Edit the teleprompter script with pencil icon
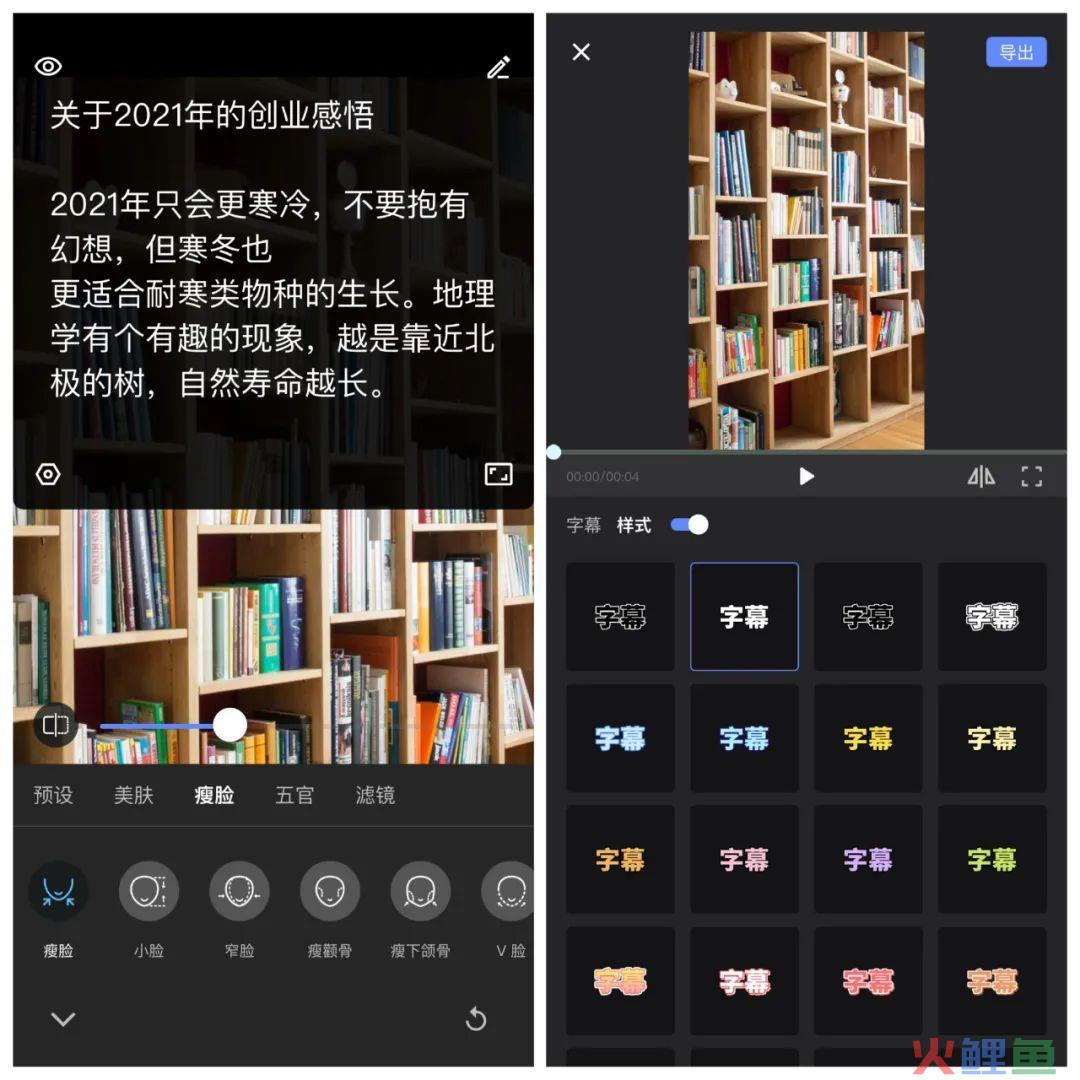Screen dimensions: 1080x1080 [499, 68]
